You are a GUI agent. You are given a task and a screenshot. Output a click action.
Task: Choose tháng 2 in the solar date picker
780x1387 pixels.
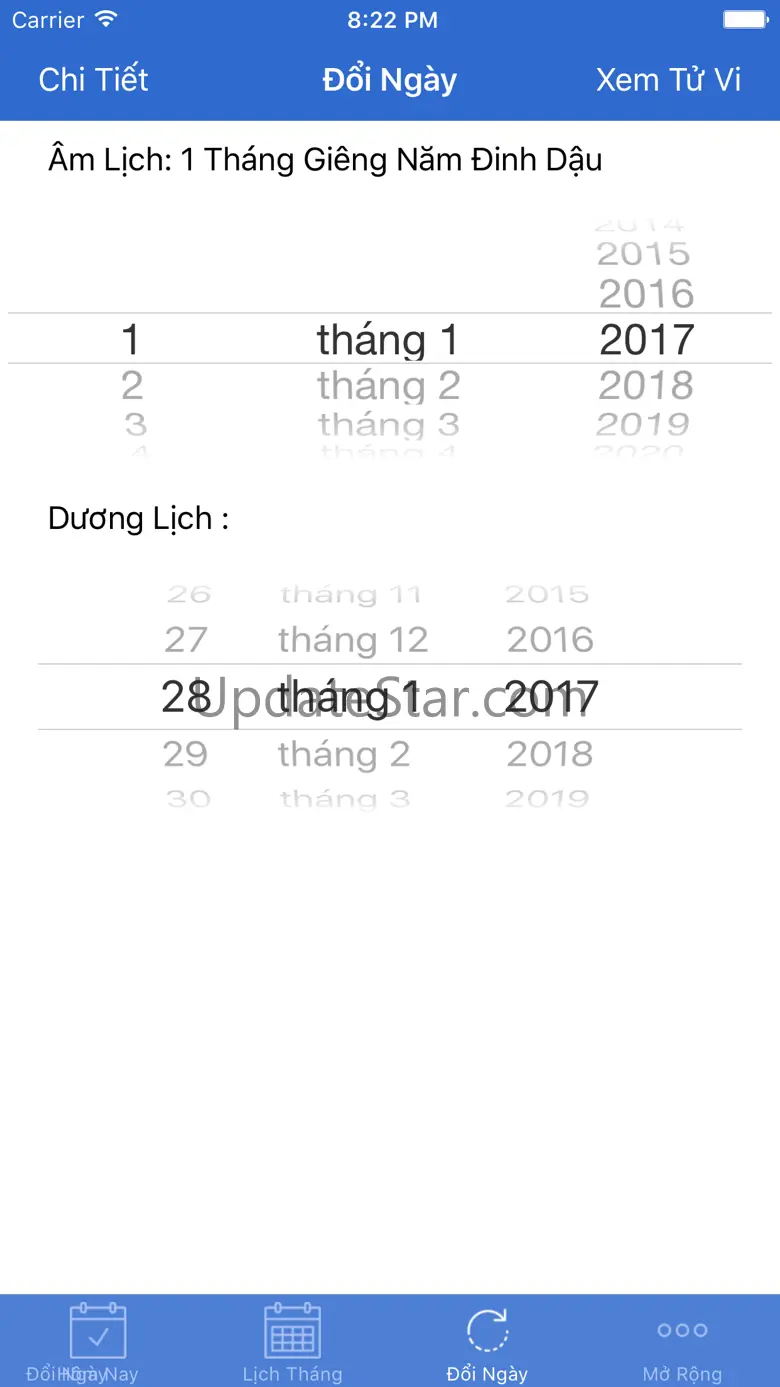[345, 754]
